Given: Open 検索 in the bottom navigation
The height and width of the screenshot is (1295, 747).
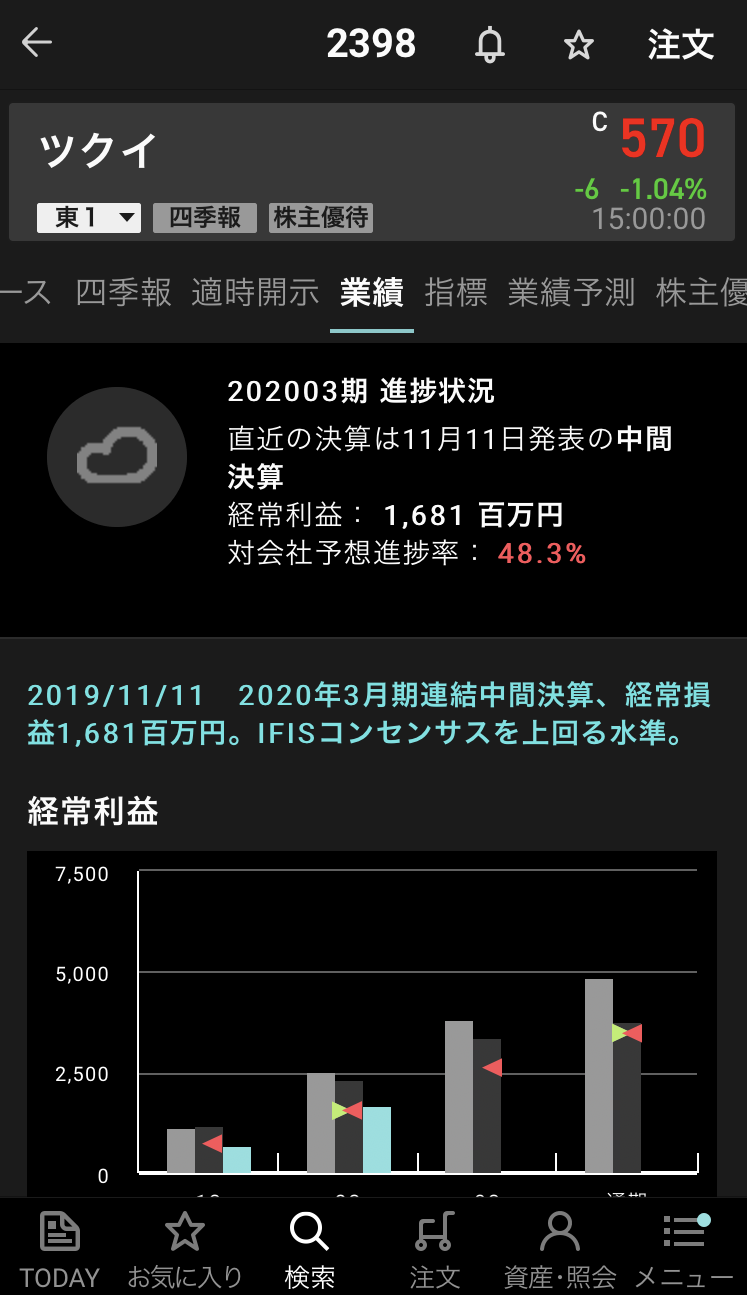Looking at the screenshot, I should point(310,1248).
